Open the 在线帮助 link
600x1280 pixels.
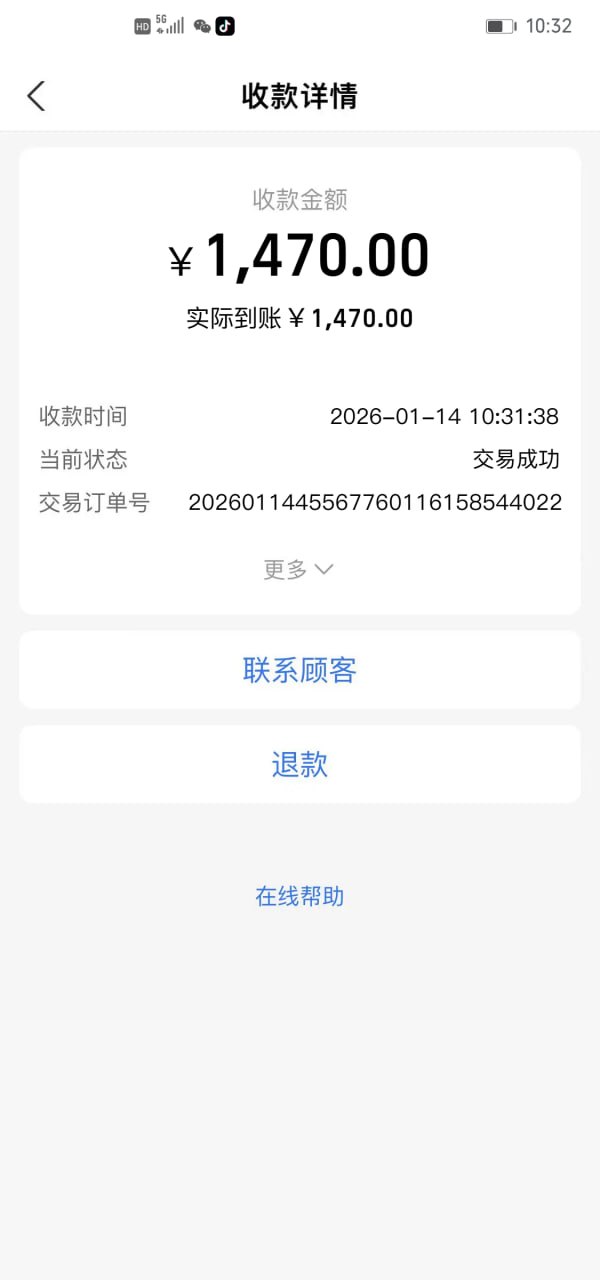point(300,896)
